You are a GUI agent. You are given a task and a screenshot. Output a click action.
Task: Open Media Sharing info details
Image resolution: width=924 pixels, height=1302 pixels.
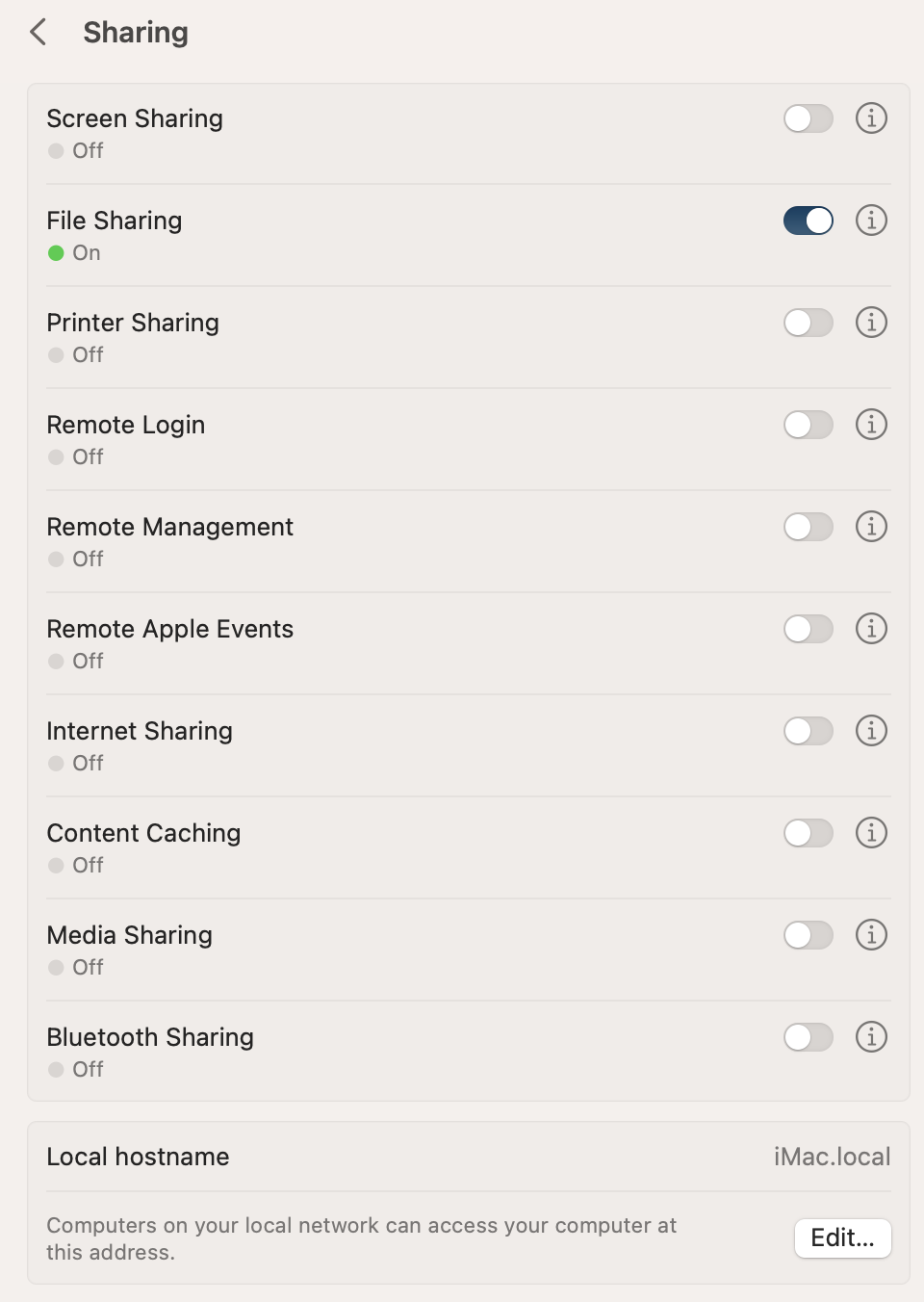[x=871, y=935]
